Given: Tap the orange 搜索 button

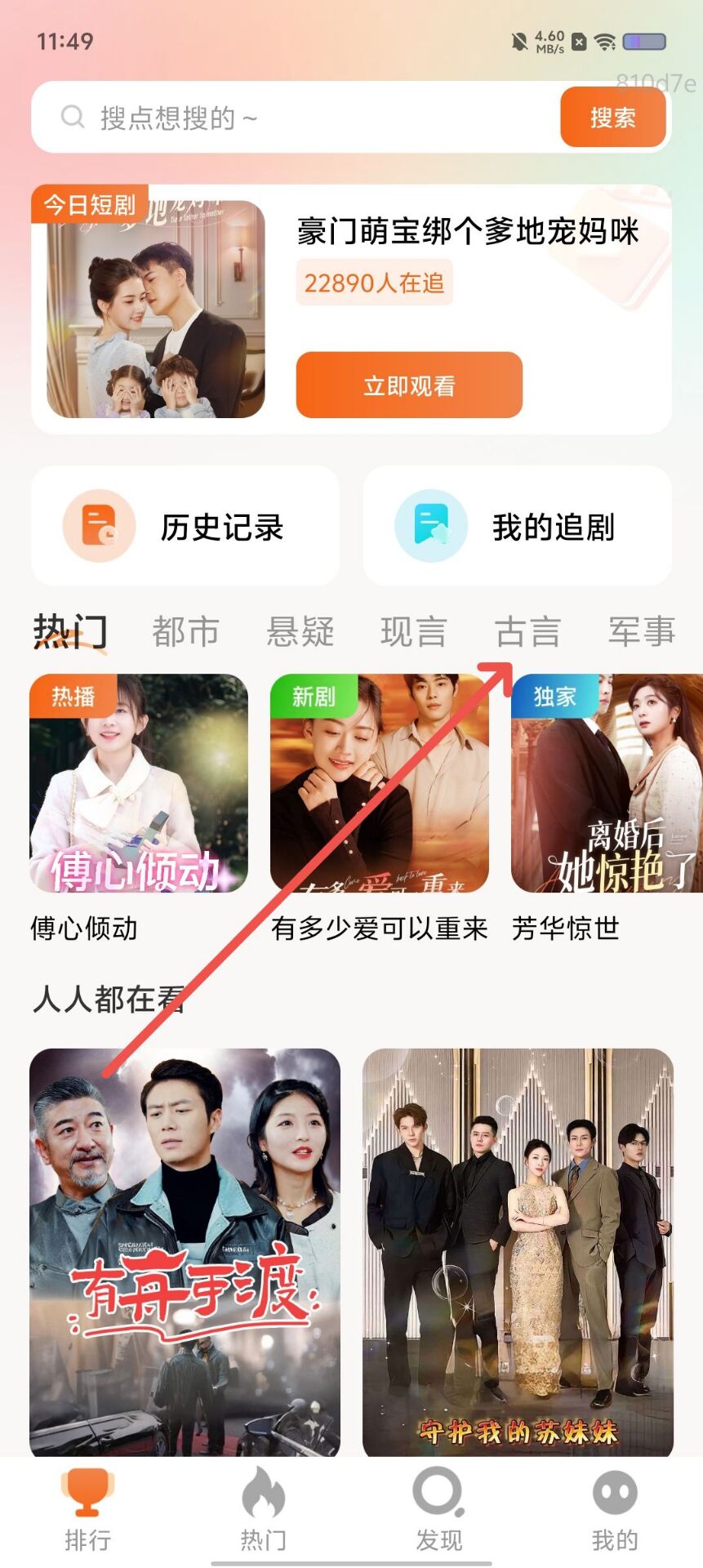Looking at the screenshot, I should [x=612, y=118].
